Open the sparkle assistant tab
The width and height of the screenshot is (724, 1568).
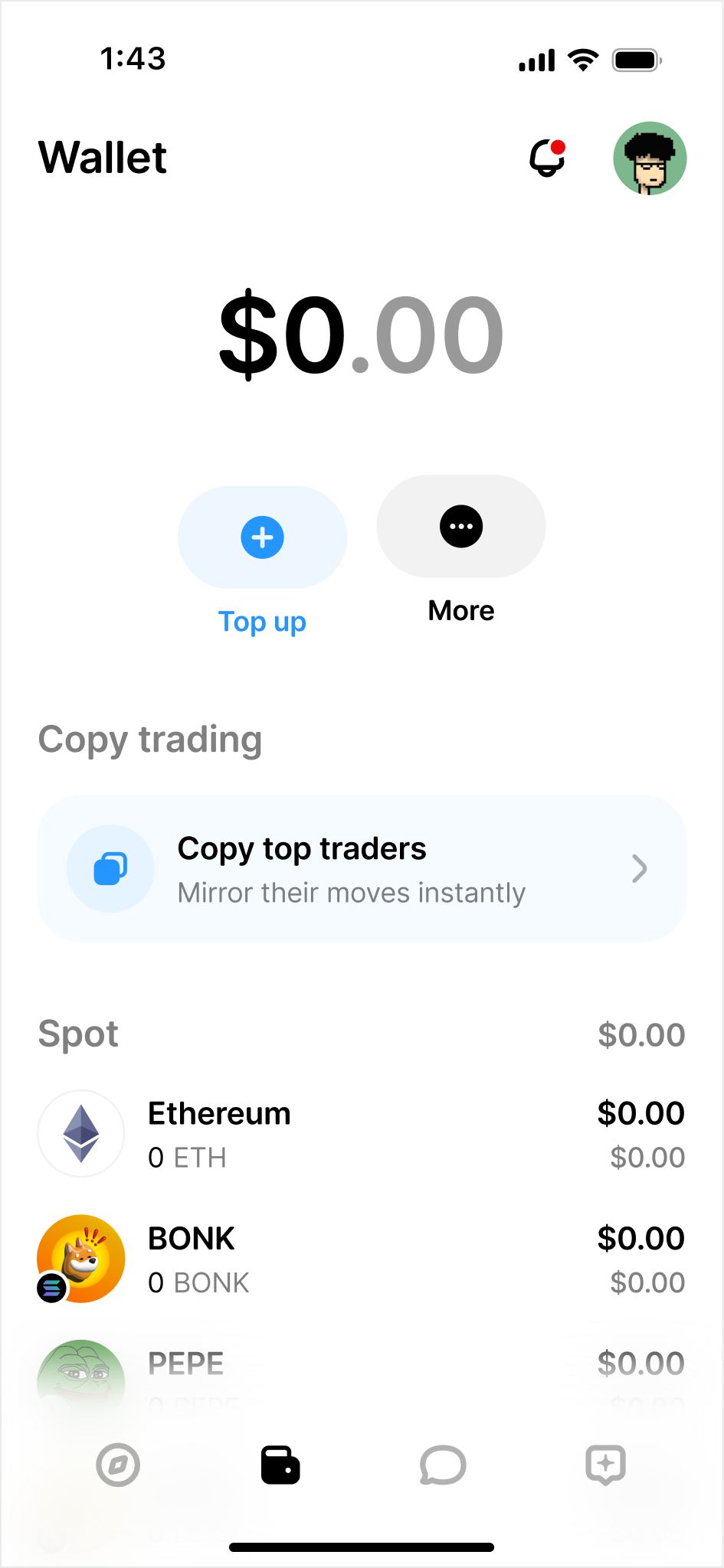(x=605, y=1465)
